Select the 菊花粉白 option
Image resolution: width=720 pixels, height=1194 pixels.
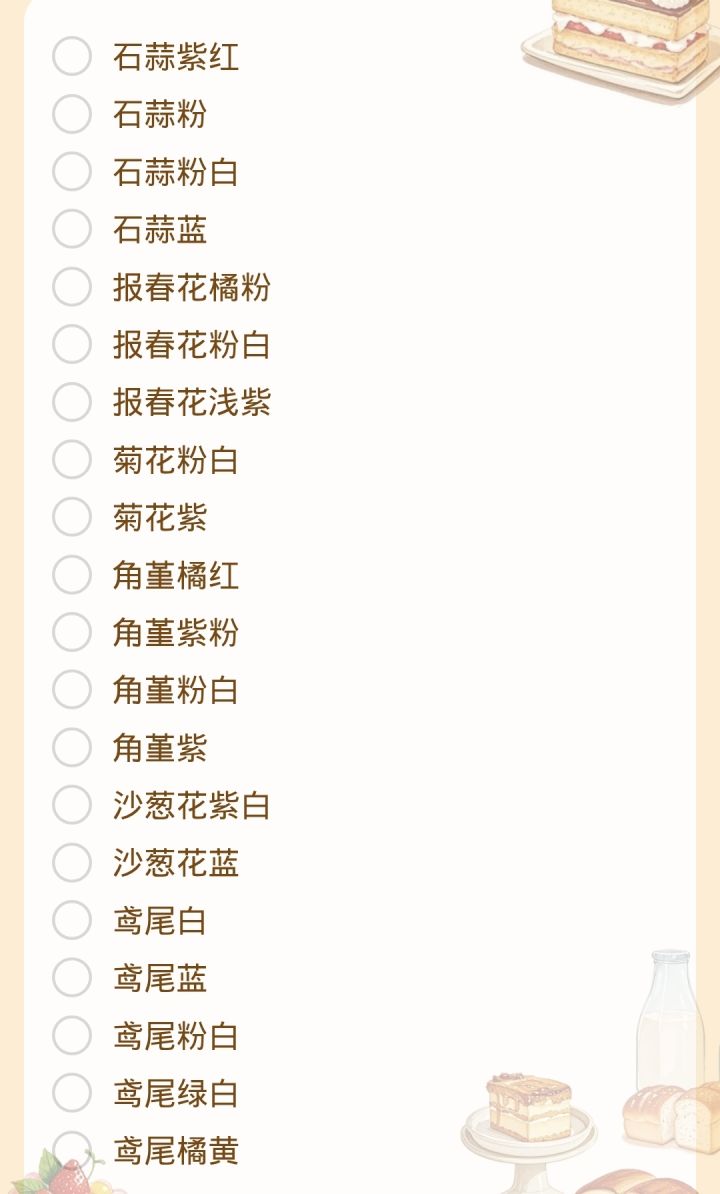pyautogui.click(x=70, y=461)
